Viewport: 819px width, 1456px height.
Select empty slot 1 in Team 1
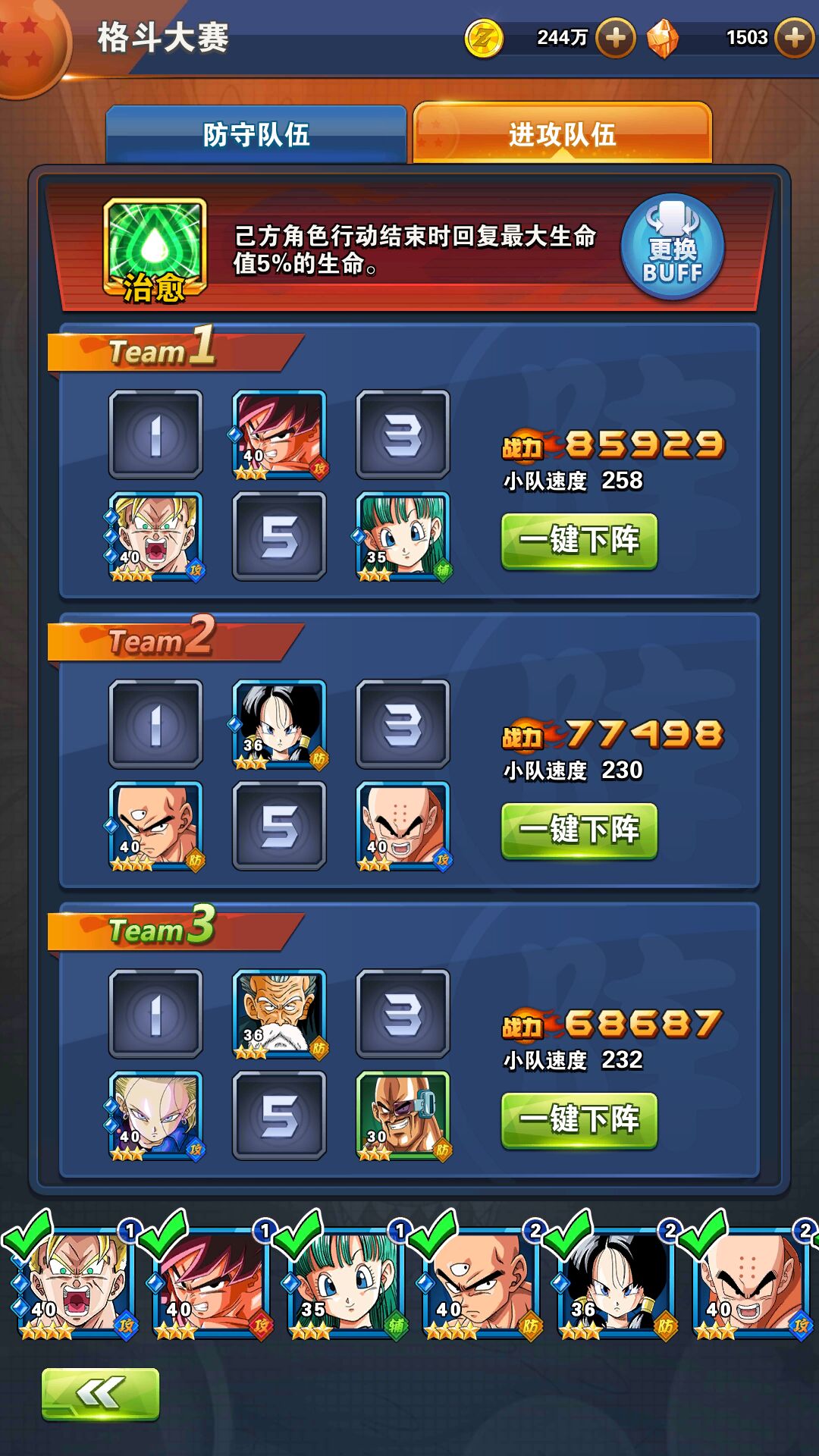point(155,435)
